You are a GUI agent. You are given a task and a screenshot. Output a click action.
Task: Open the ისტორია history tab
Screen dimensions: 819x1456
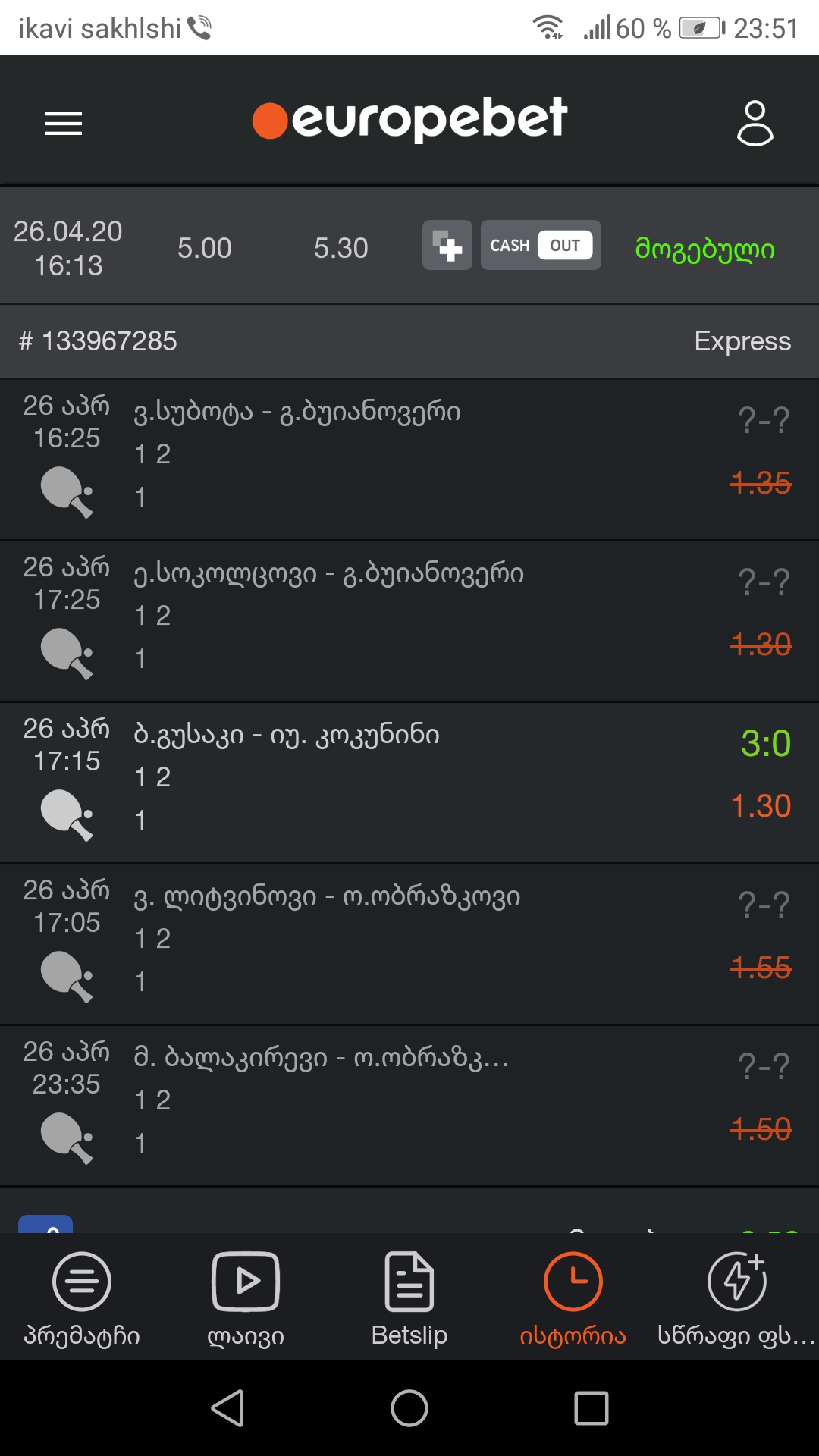573,1298
